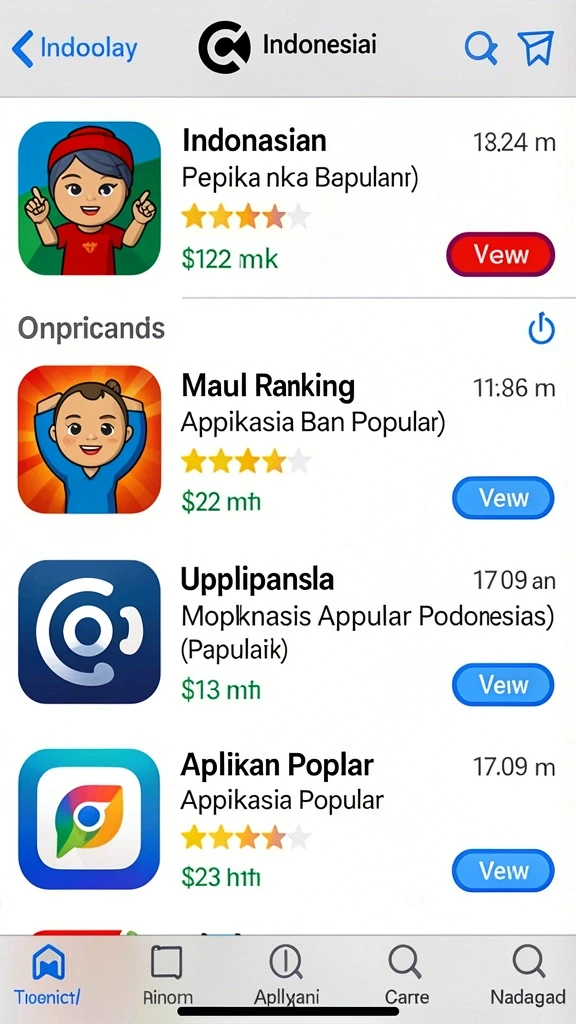The width and height of the screenshot is (576, 1024).
Task: Switch to the Apllyani tab
Action: coord(286,974)
